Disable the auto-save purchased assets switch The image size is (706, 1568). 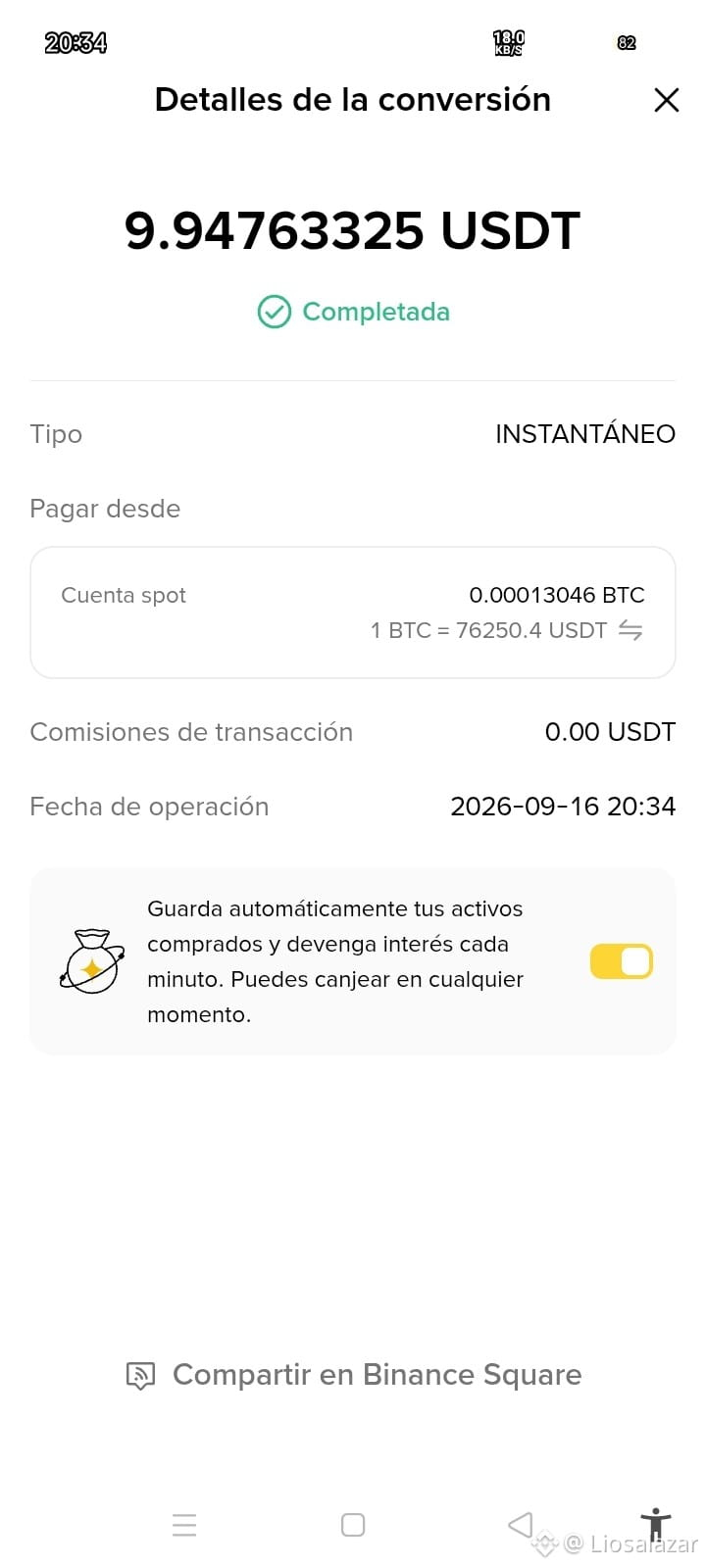pyautogui.click(x=622, y=961)
